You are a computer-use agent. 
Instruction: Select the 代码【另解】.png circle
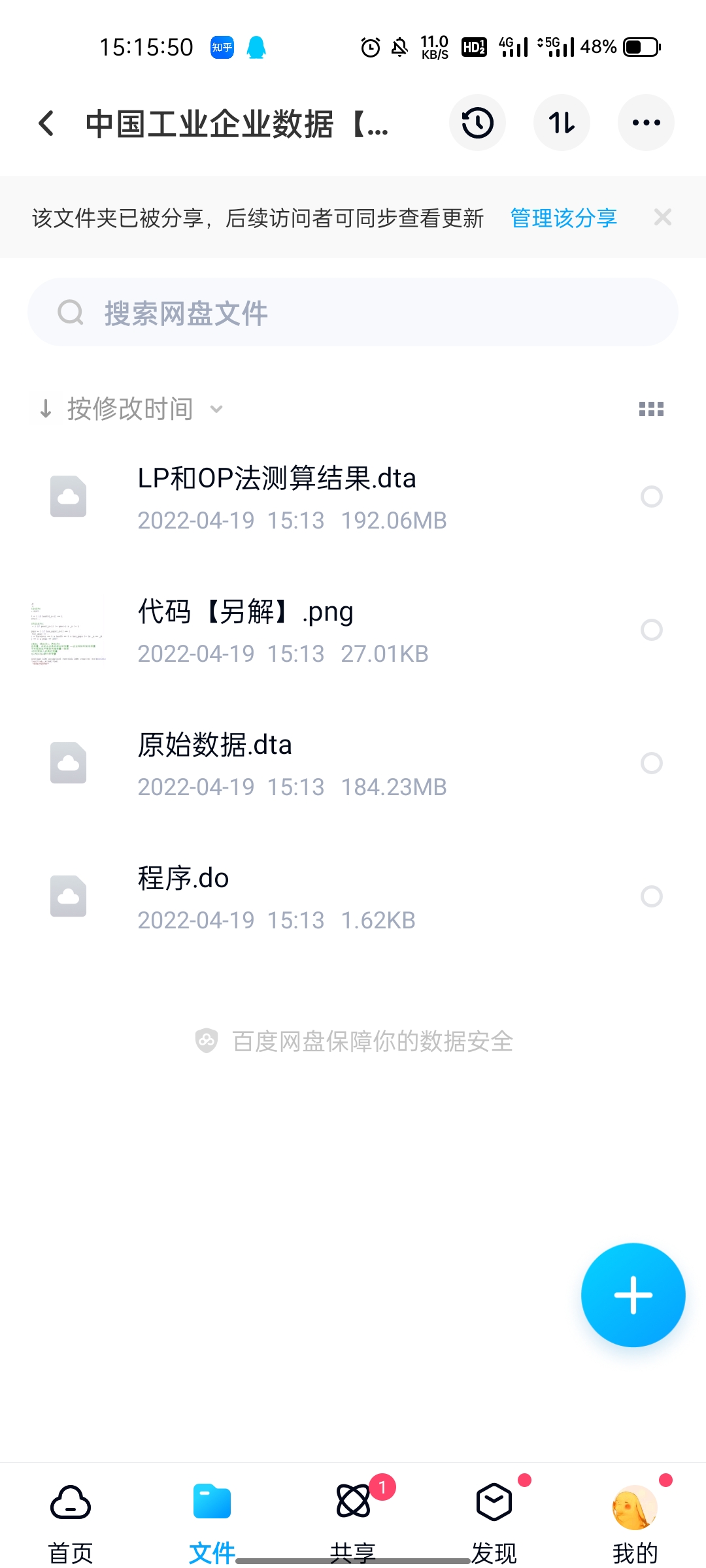tap(651, 630)
